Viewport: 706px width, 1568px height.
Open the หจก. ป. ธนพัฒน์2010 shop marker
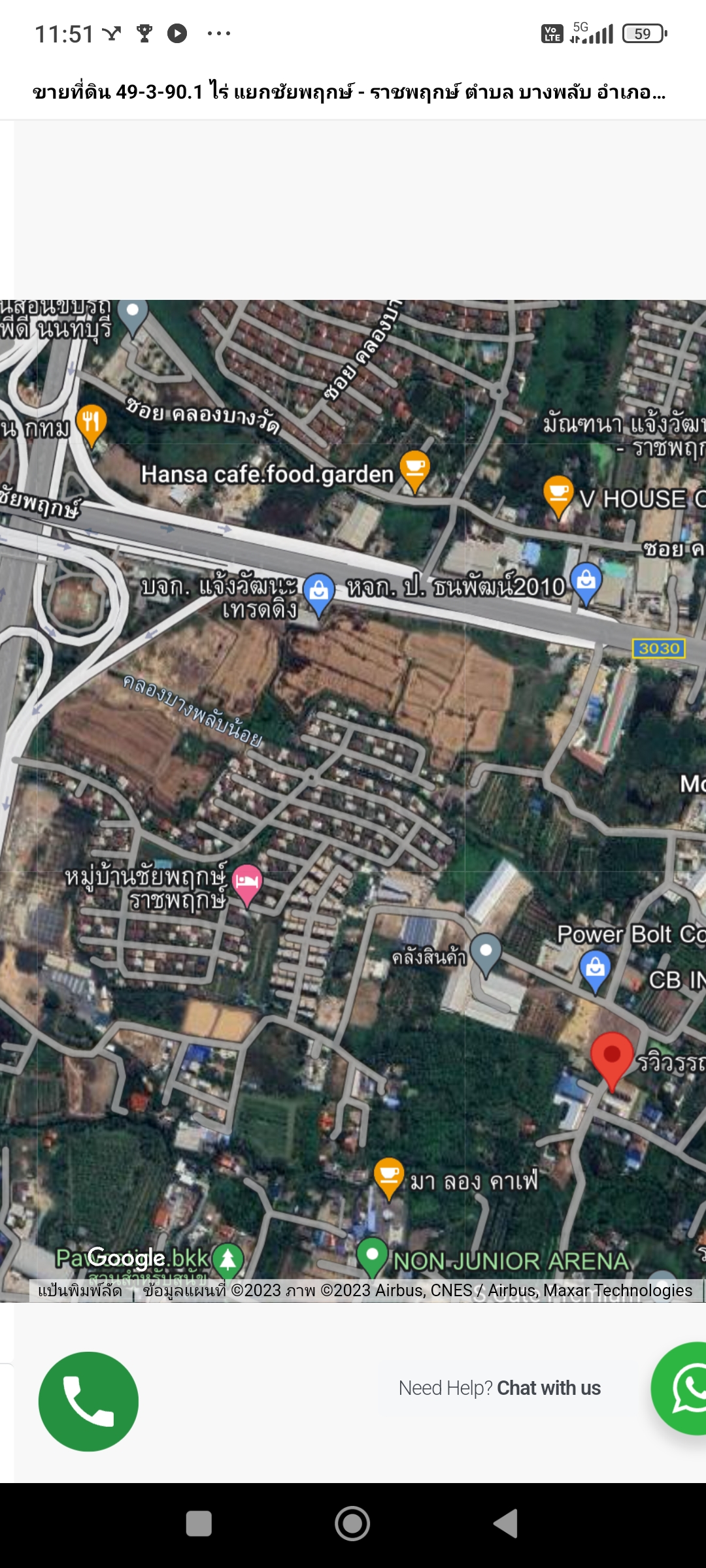(586, 583)
